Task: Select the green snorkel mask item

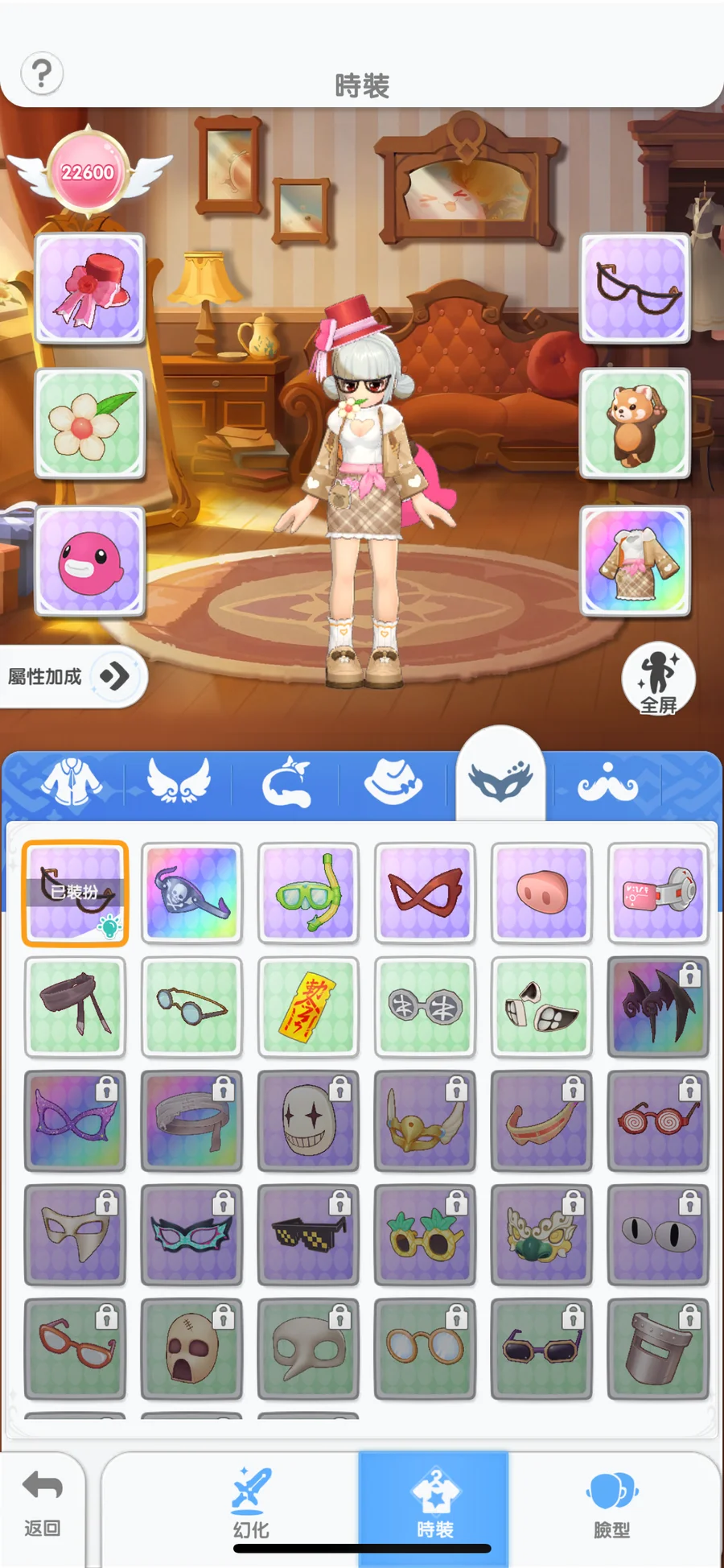Action: (308, 893)
